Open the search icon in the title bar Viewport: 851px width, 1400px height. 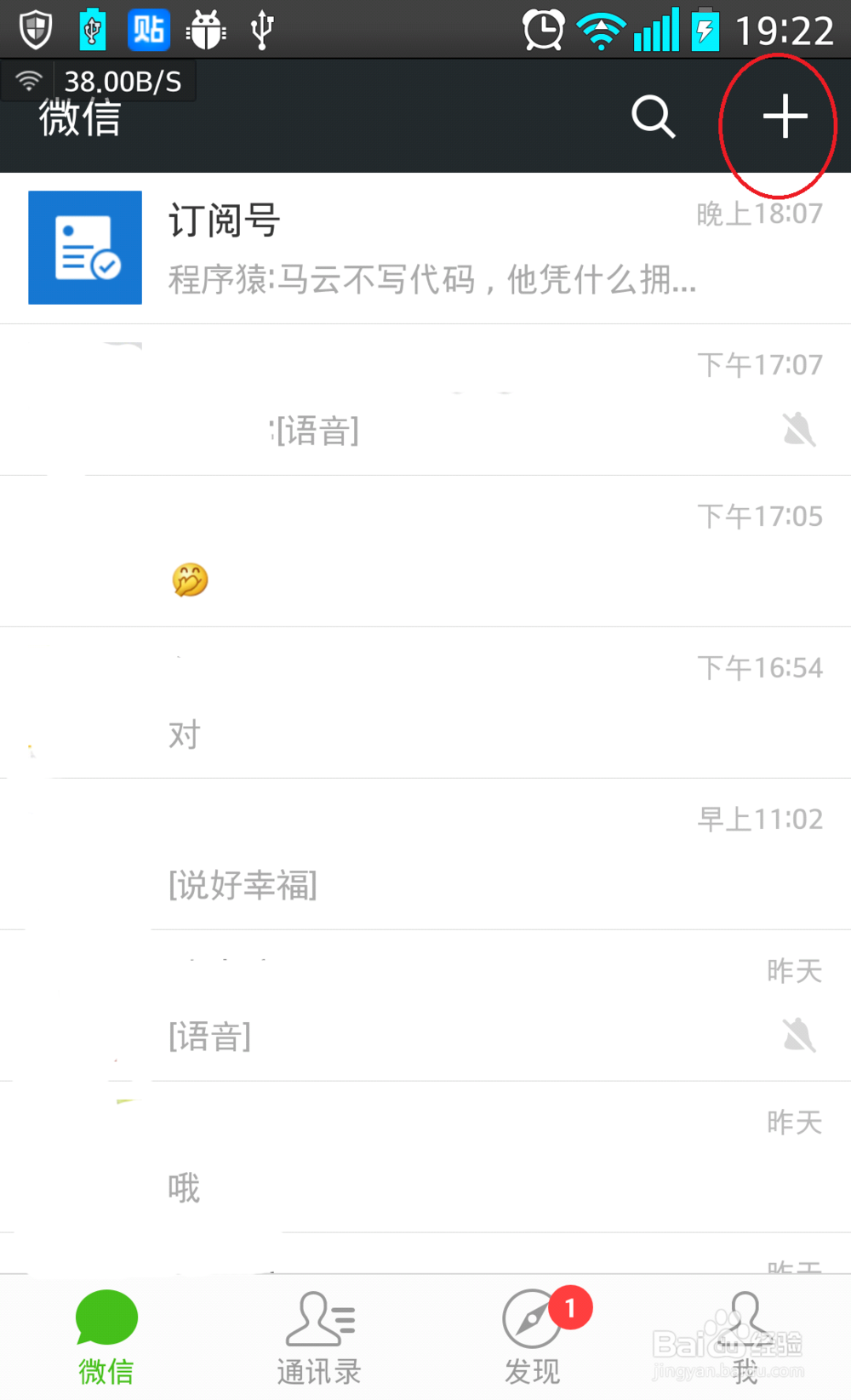(652, 118)
